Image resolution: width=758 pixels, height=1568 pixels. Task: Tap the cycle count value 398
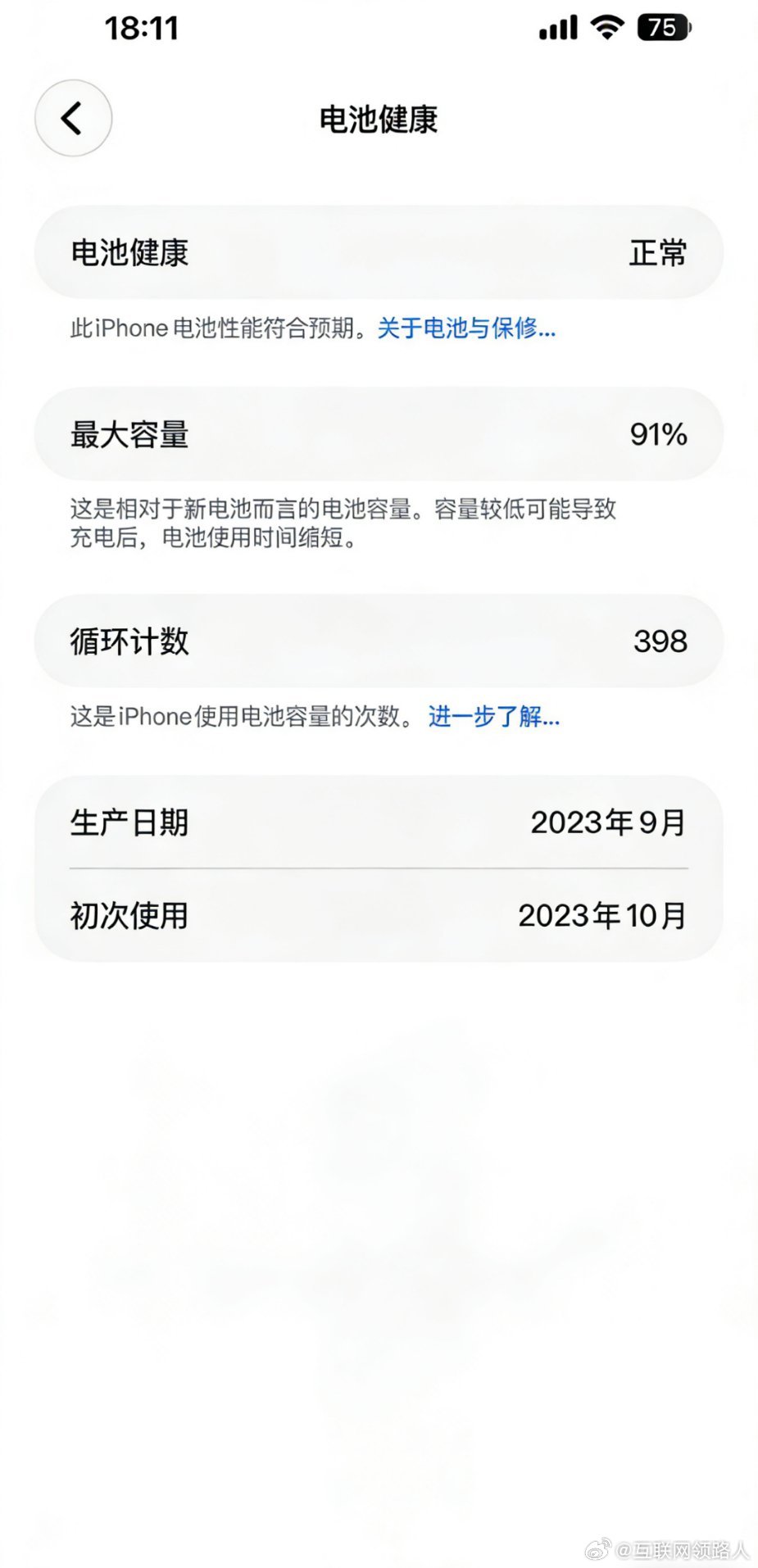click(660, 641)
